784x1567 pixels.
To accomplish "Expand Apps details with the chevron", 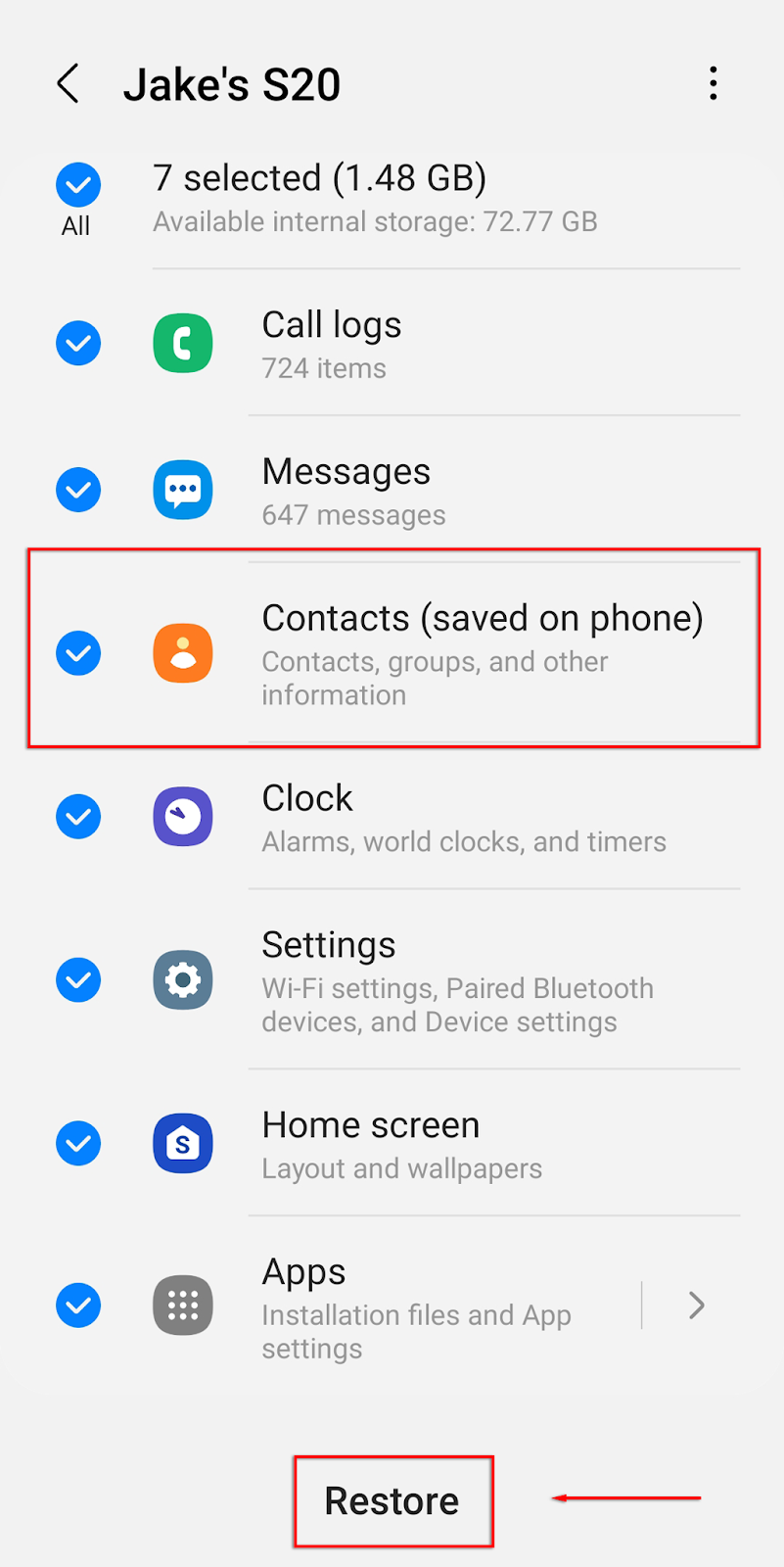I will click(x=696, y=1306).
